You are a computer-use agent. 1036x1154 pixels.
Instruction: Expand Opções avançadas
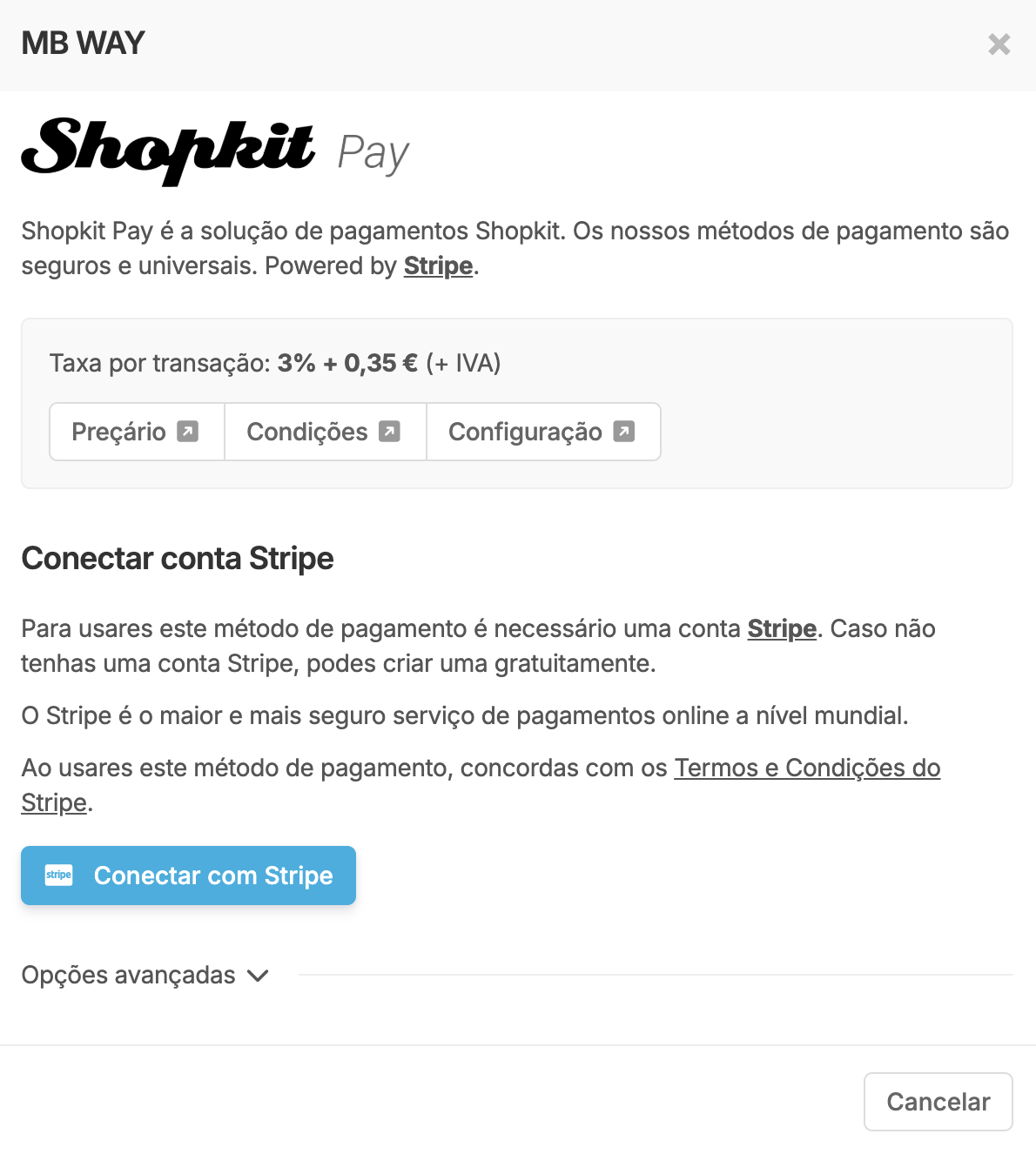(x=145, y=976)
